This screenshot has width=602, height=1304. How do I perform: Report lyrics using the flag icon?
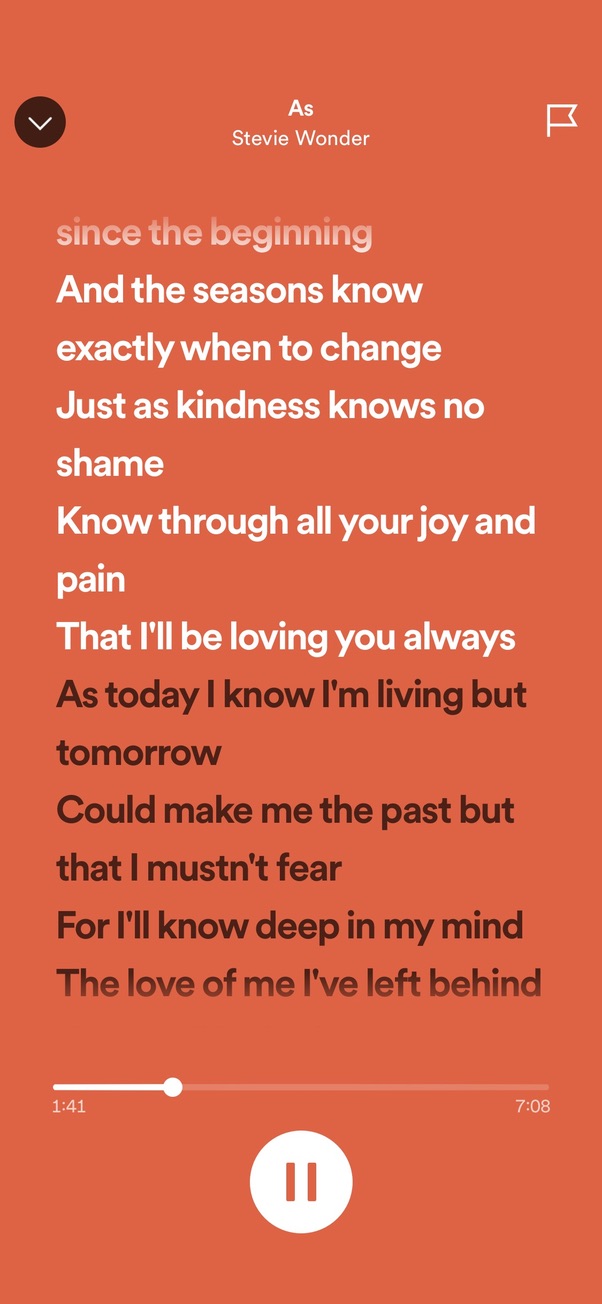click(561, 121)
